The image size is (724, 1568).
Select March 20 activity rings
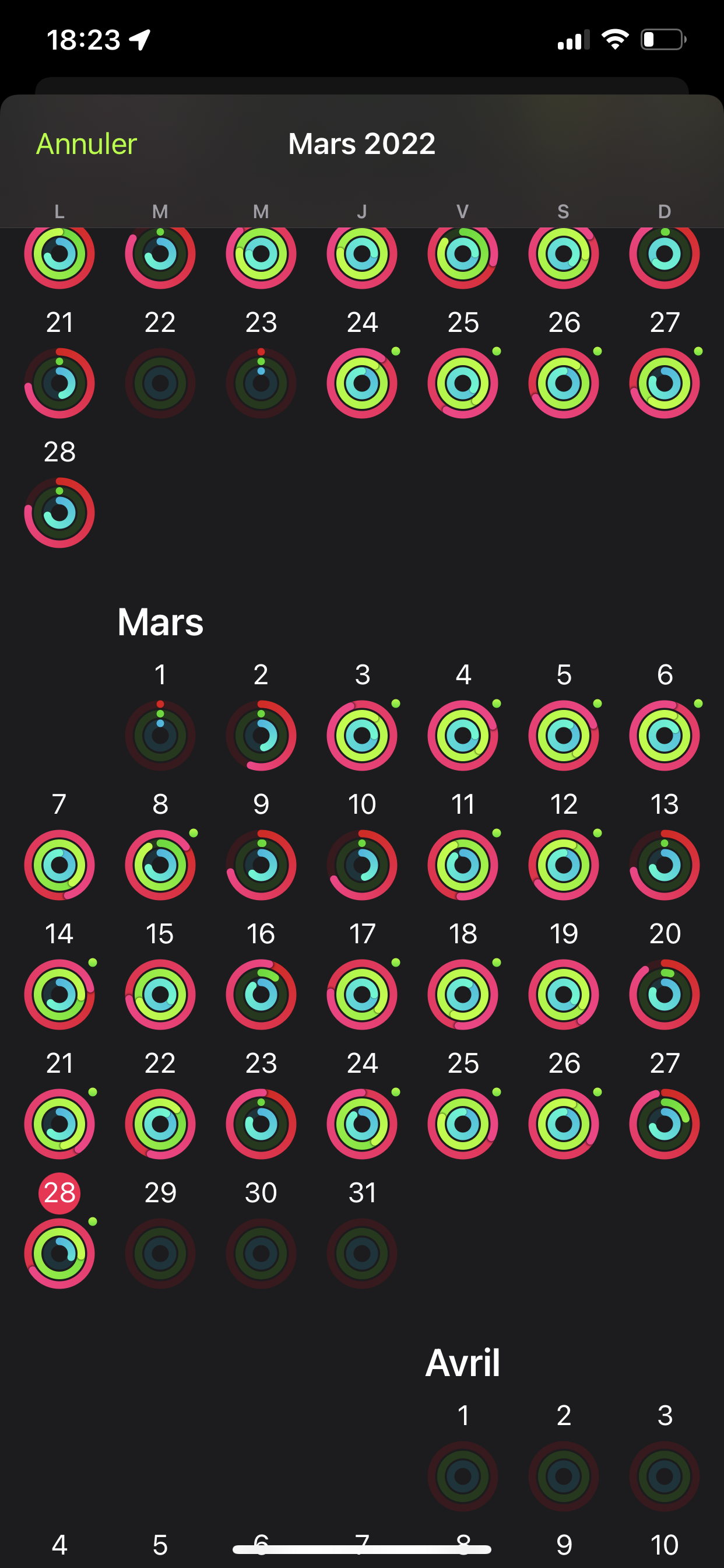[665, 994]
